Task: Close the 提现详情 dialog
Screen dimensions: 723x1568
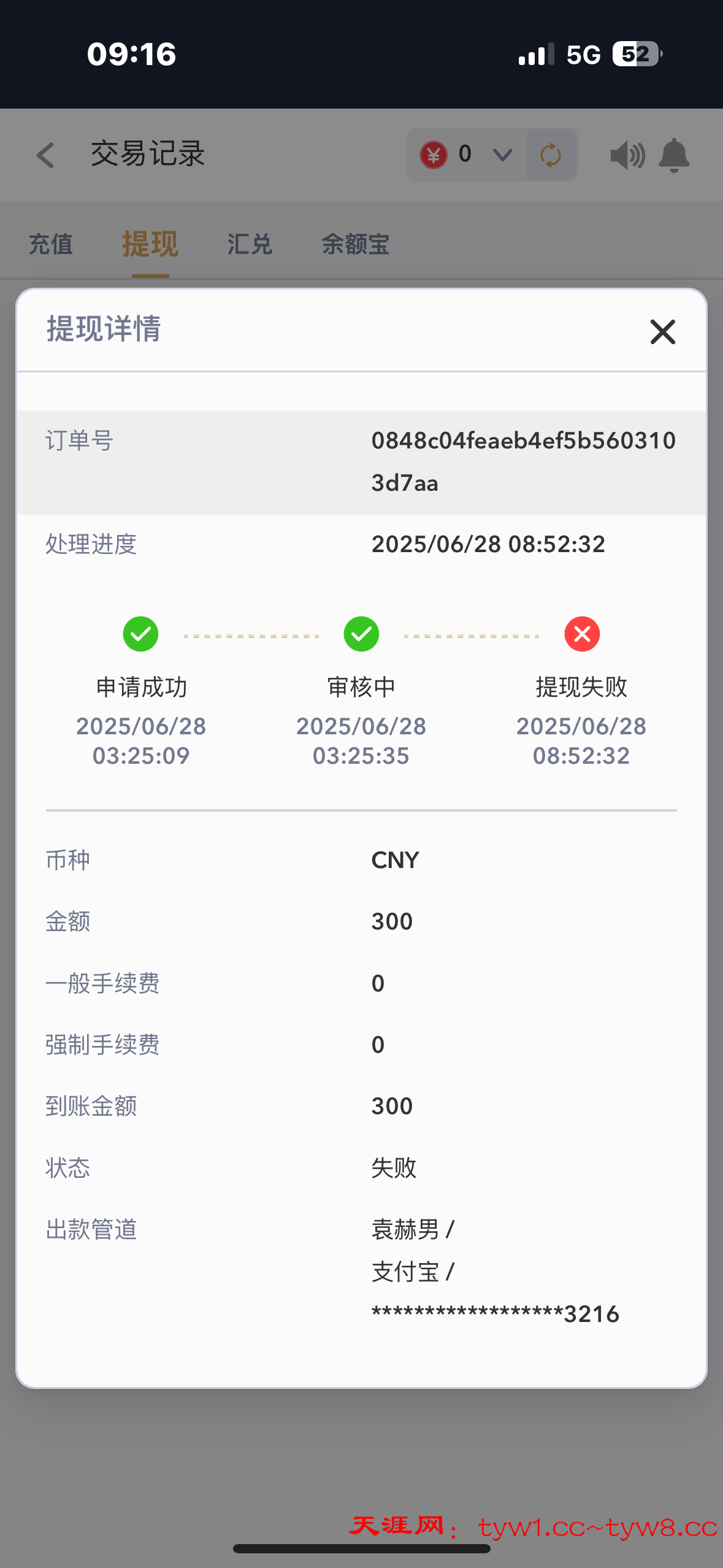Action: [662, 332]
